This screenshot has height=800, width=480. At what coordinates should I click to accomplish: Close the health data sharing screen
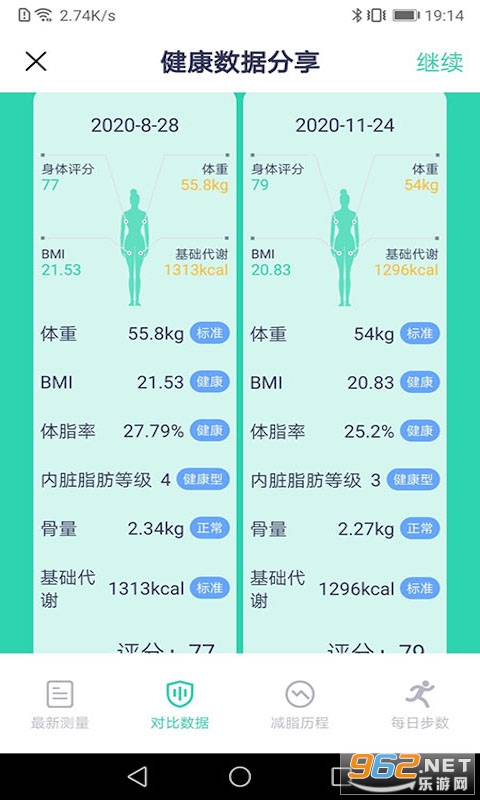(36, 62)
